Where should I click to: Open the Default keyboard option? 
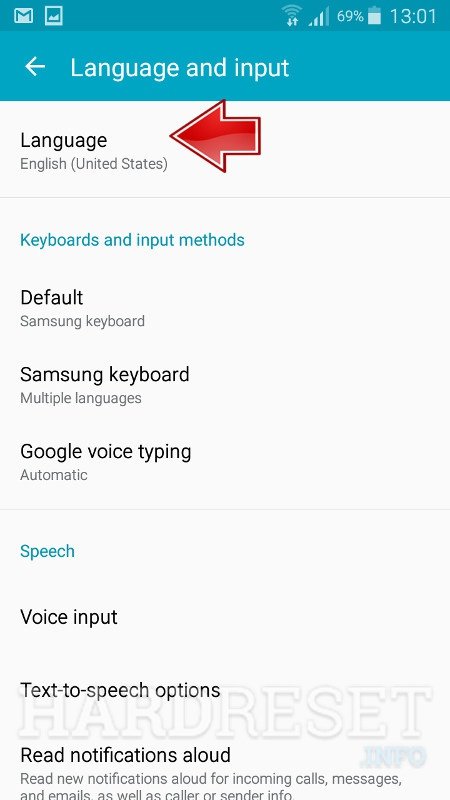225,308
